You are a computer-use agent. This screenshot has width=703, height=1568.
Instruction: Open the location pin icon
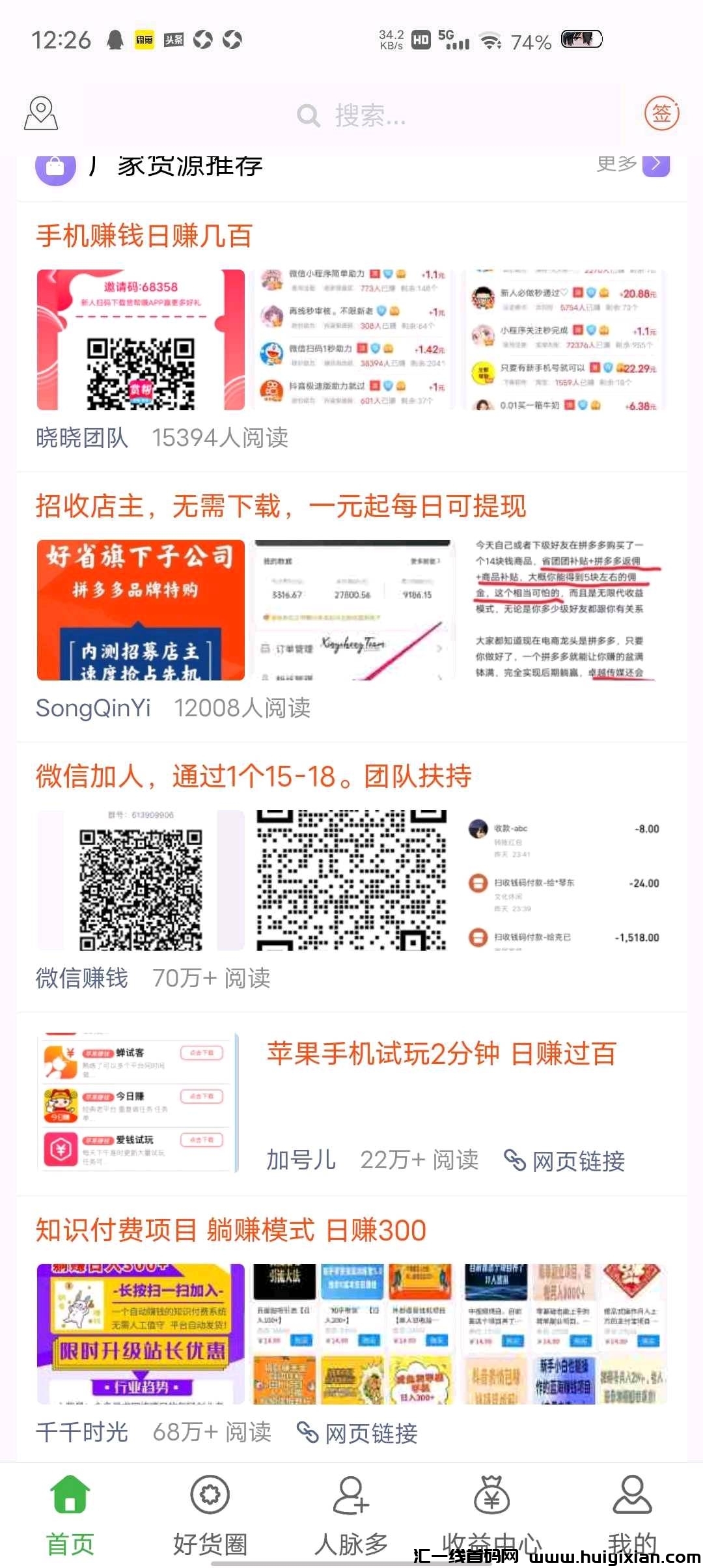coord(40,114)
